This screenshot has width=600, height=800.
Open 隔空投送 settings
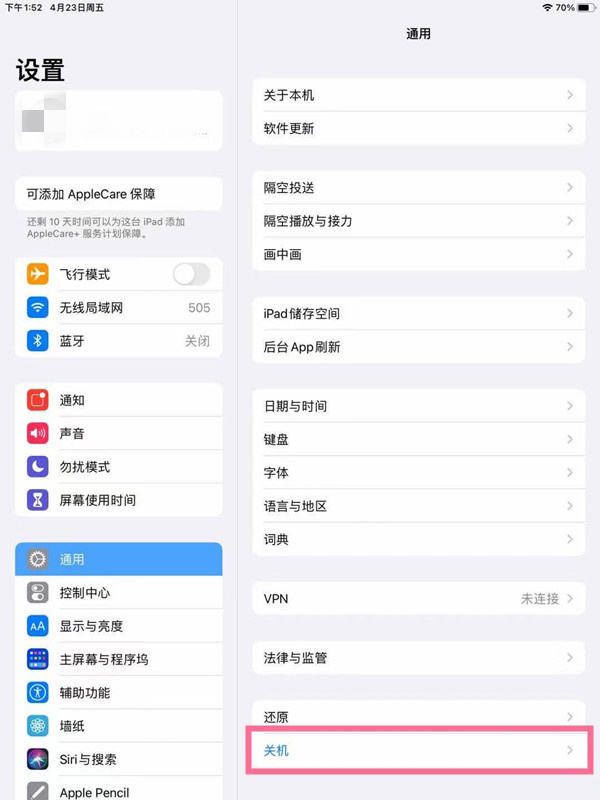click(418, 188)
